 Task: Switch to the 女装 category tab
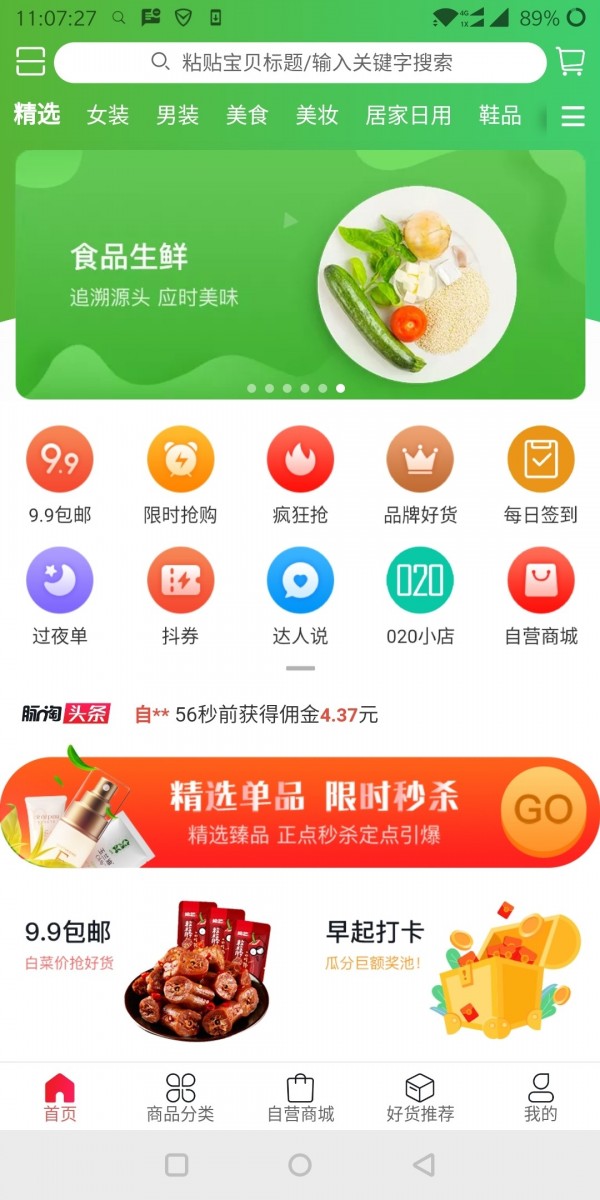[108, 115]
